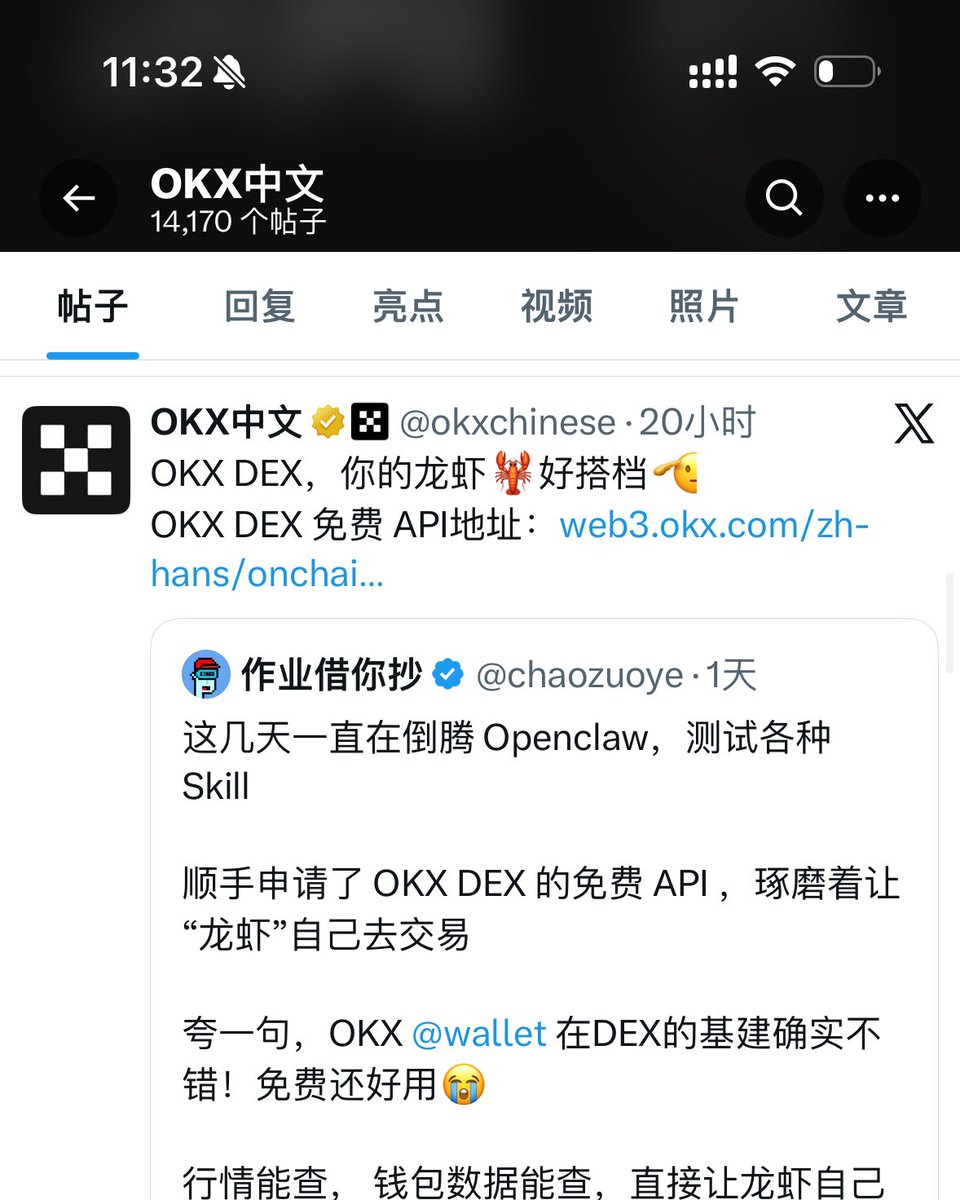
Task: Tap the X logo icon on the post
Action: 913,424
